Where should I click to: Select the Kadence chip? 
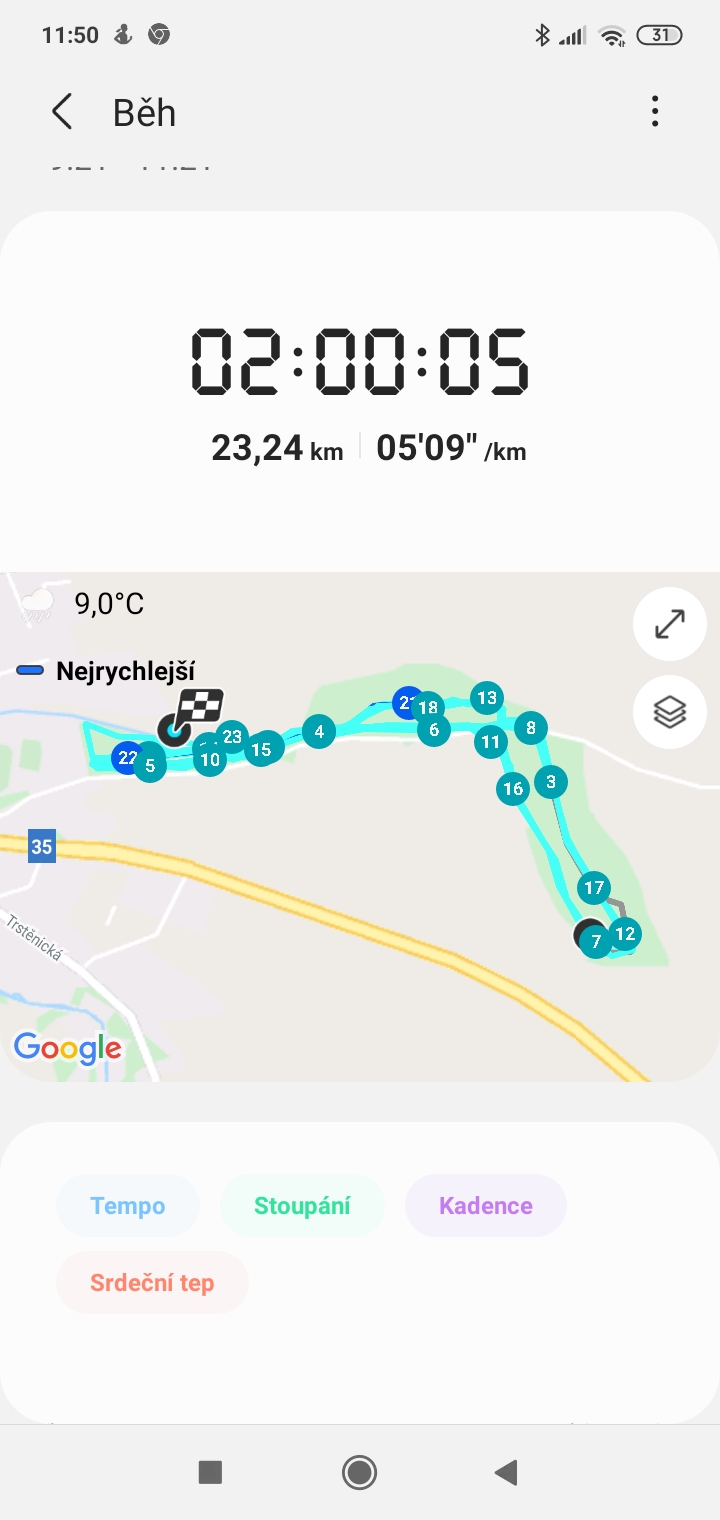pos(486,1206)
